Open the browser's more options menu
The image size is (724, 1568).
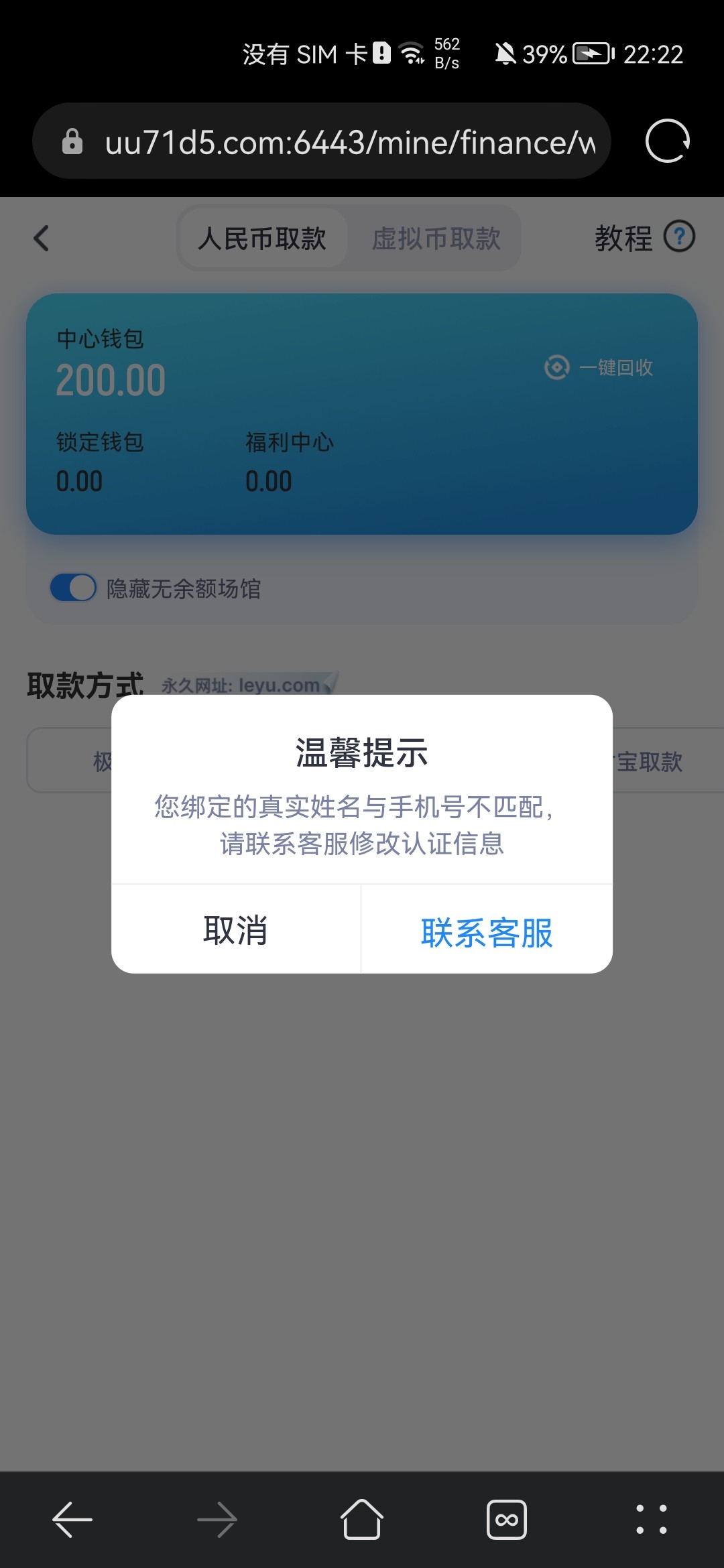(651, 1519)
